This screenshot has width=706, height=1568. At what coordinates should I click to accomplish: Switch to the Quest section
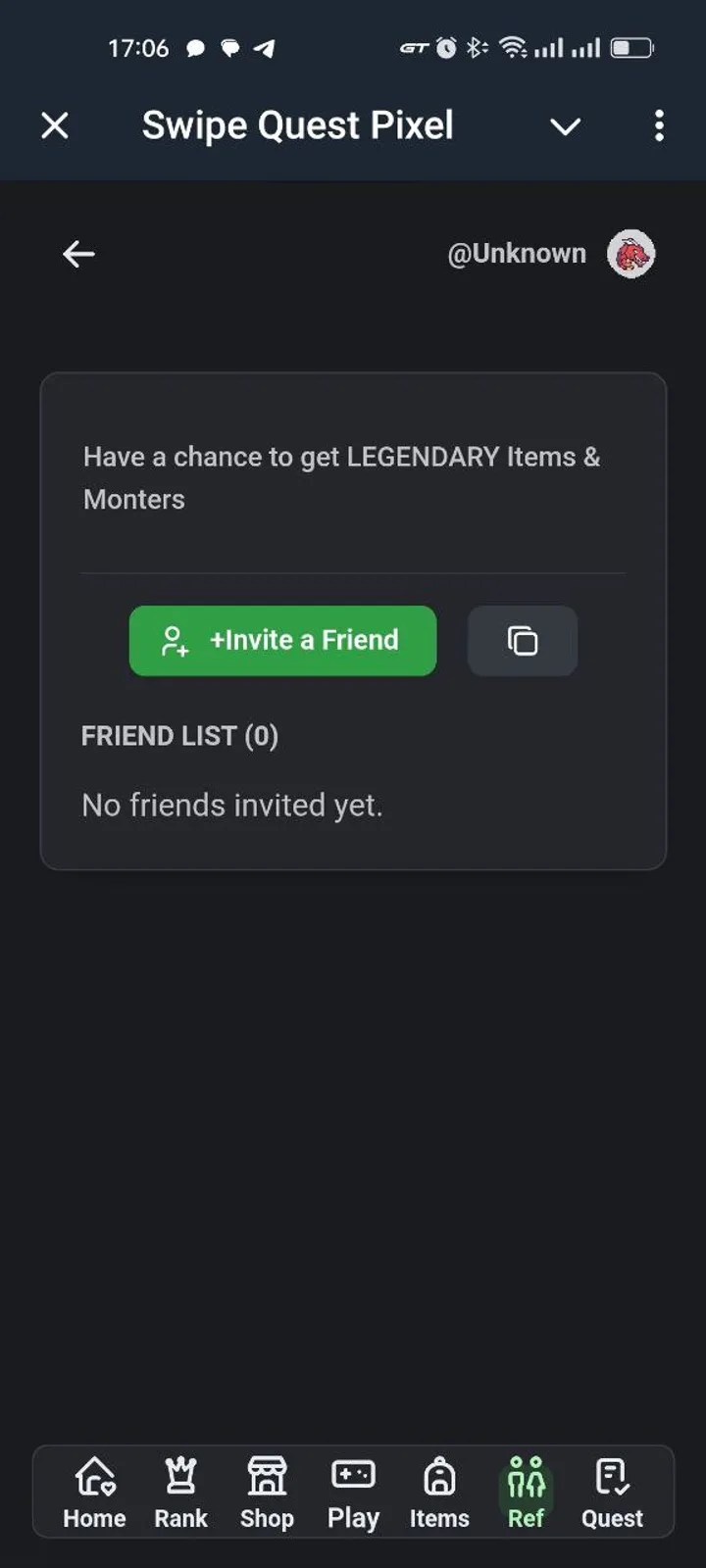click(611, 1490)
